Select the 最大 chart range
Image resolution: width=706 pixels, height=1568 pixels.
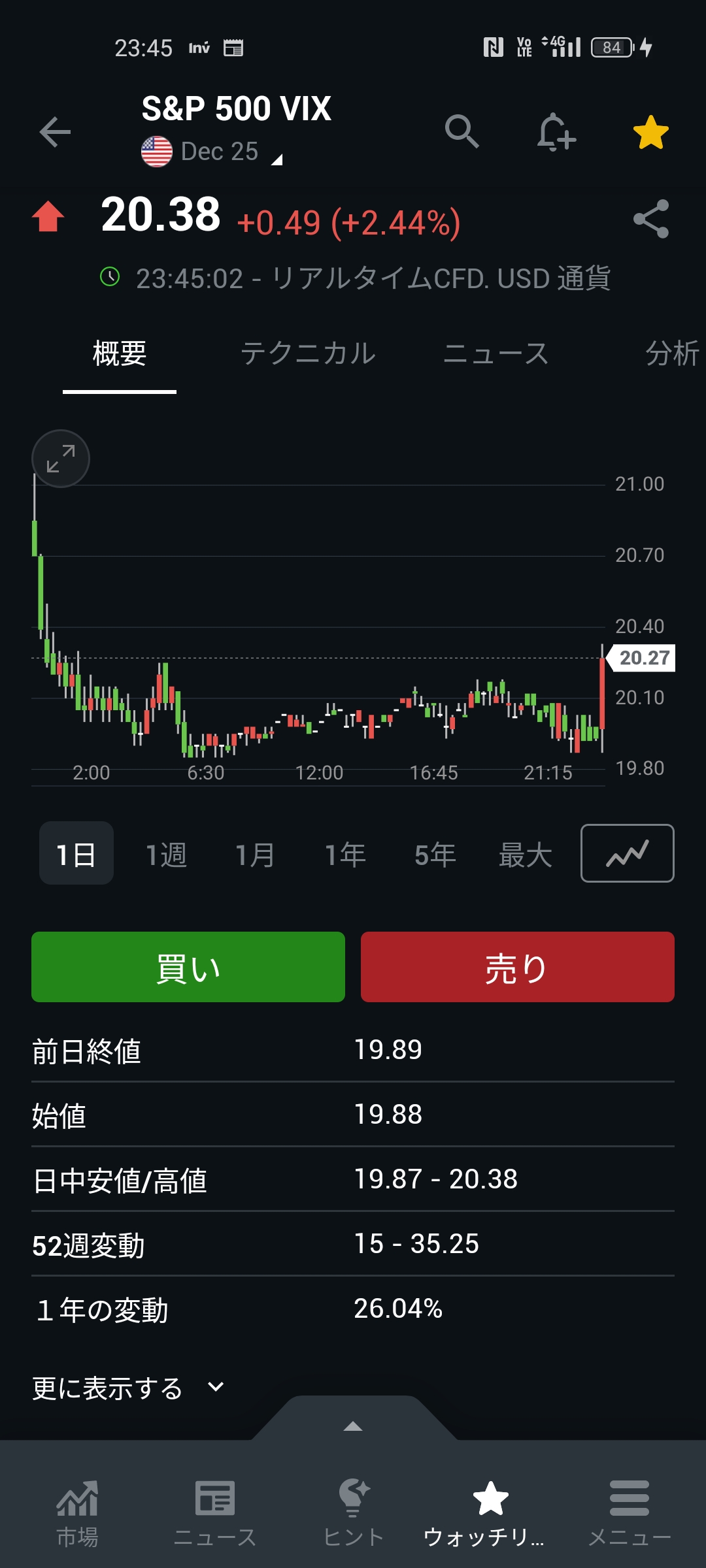pos(525,855)
